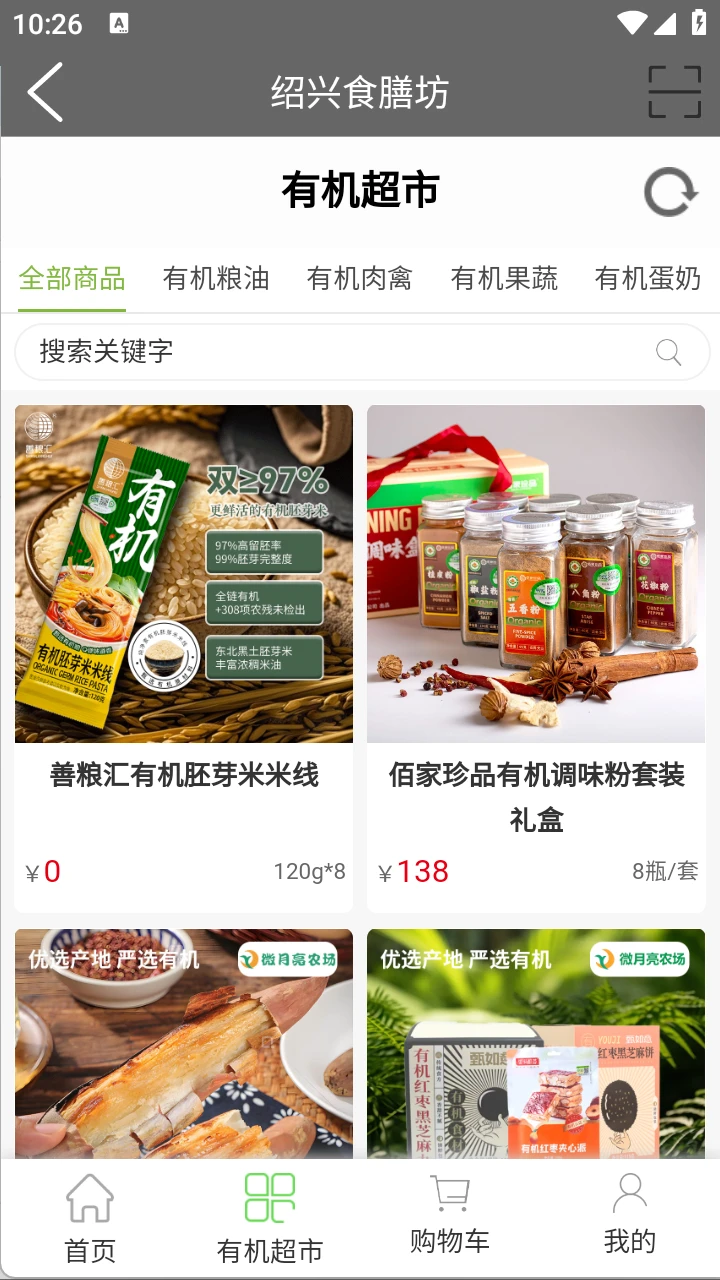Open the product card with roasted bamboo shoot photo
720x1280 pixels.
184,1043
